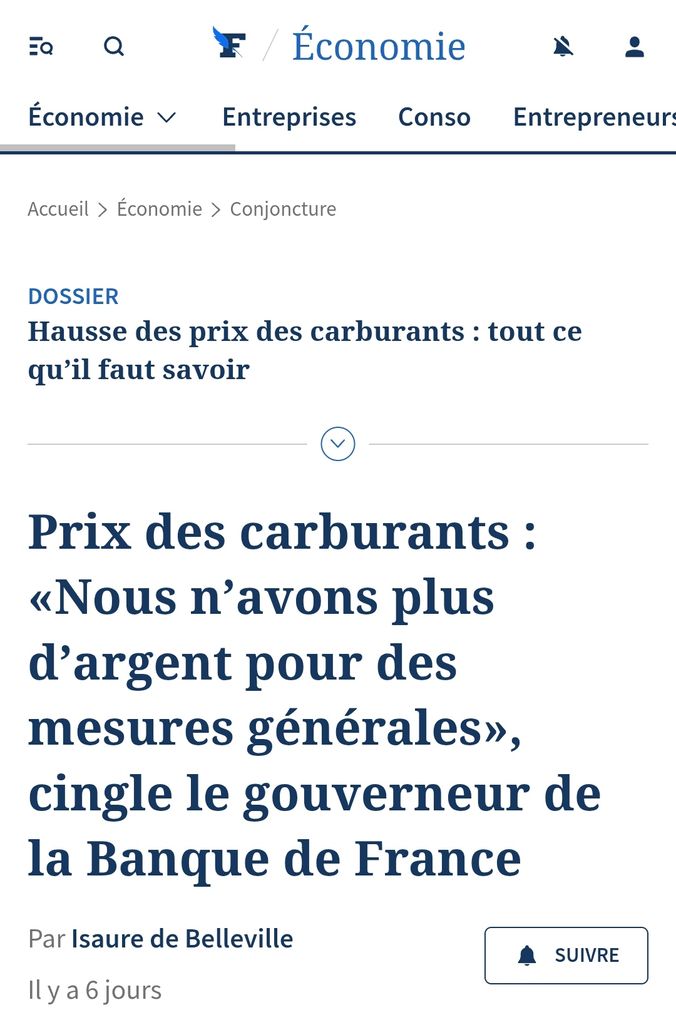The image size is (676, 1024).
Task: Switch to the Conso tab
Action: pyautogui.click(x=434, y=118)
